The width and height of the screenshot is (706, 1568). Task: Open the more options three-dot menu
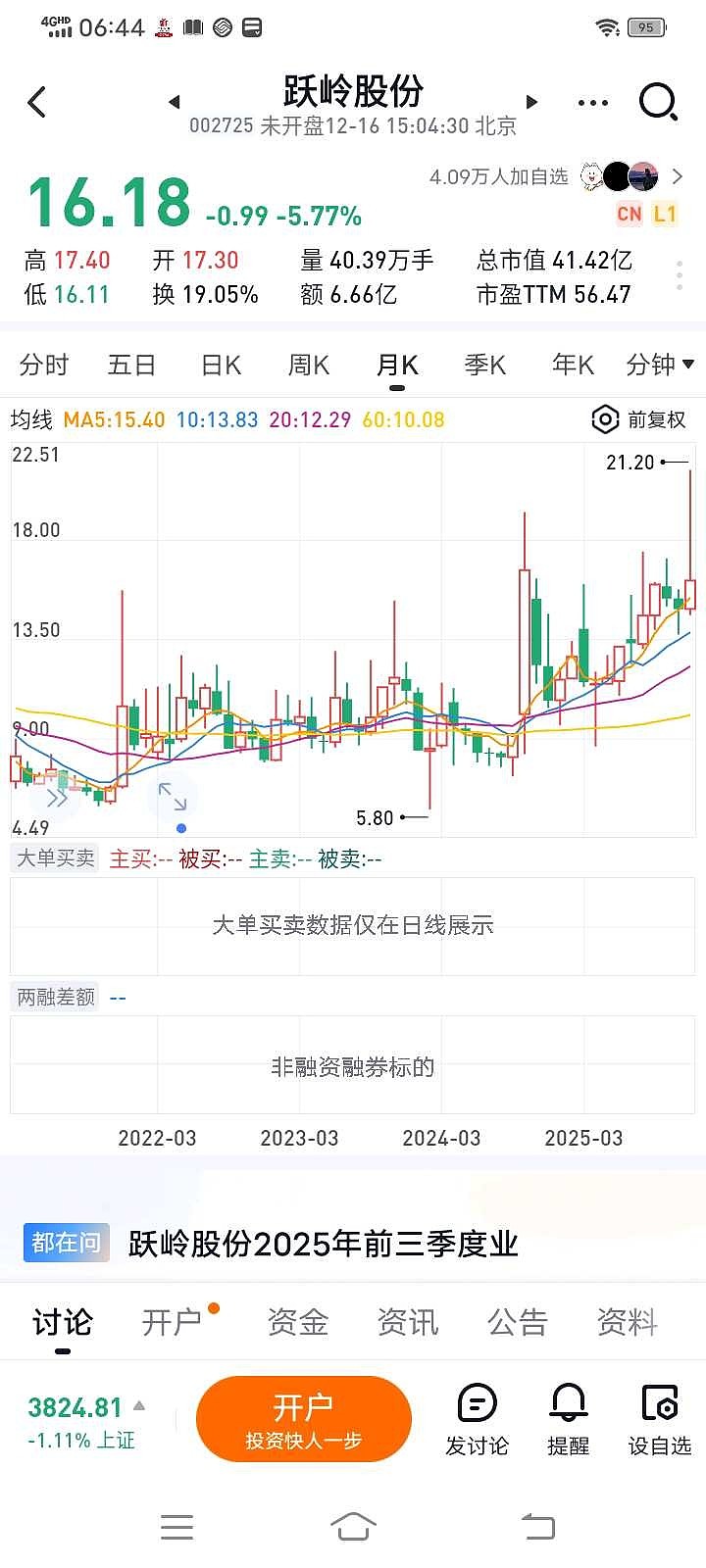point(592,102)
